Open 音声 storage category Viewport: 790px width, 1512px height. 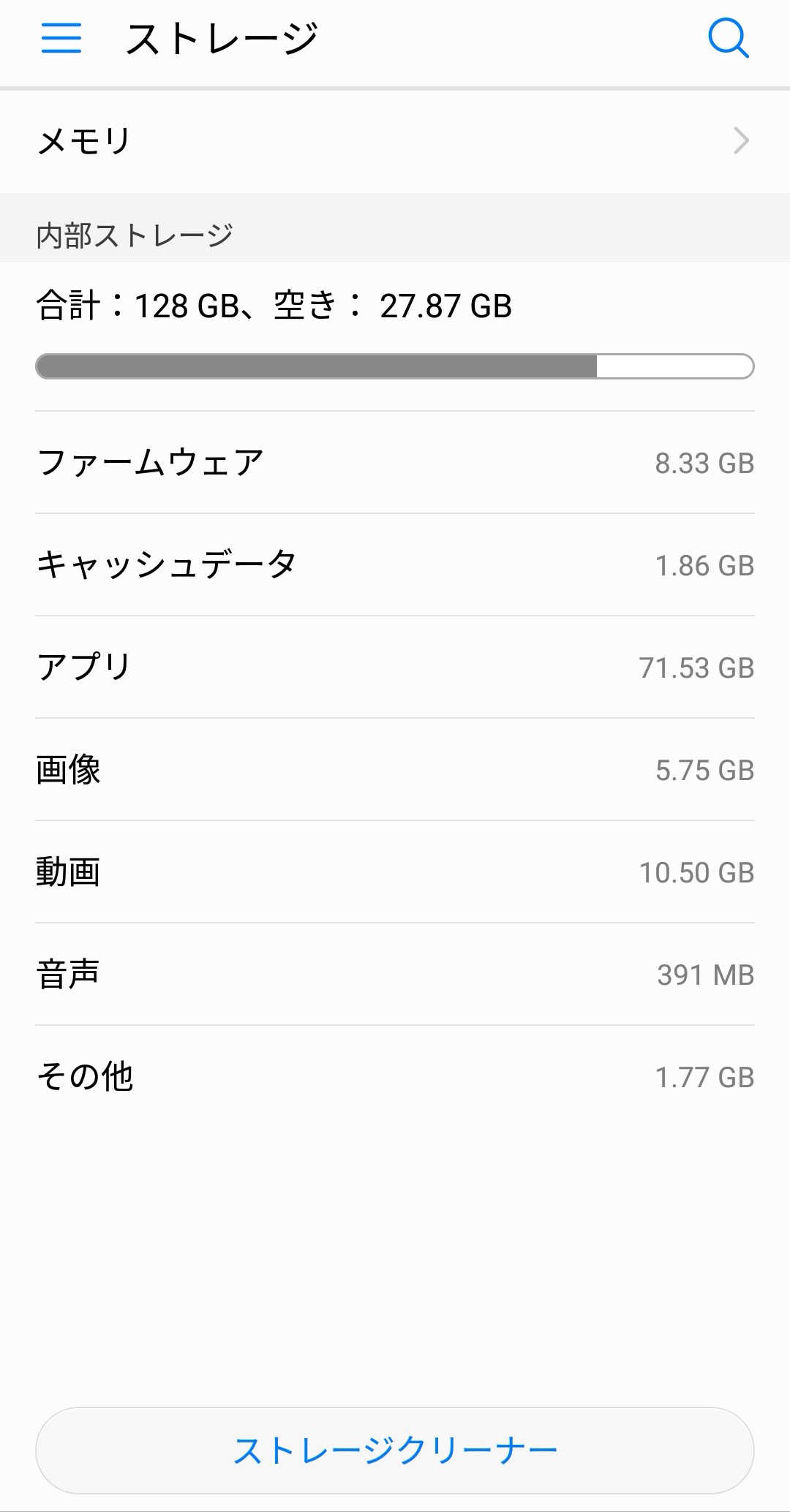click(395, 975)
